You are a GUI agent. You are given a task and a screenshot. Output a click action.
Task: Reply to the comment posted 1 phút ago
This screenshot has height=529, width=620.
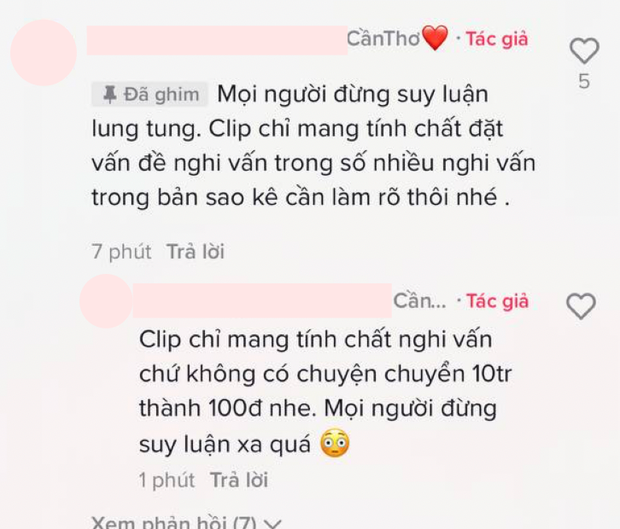point(239,480)
